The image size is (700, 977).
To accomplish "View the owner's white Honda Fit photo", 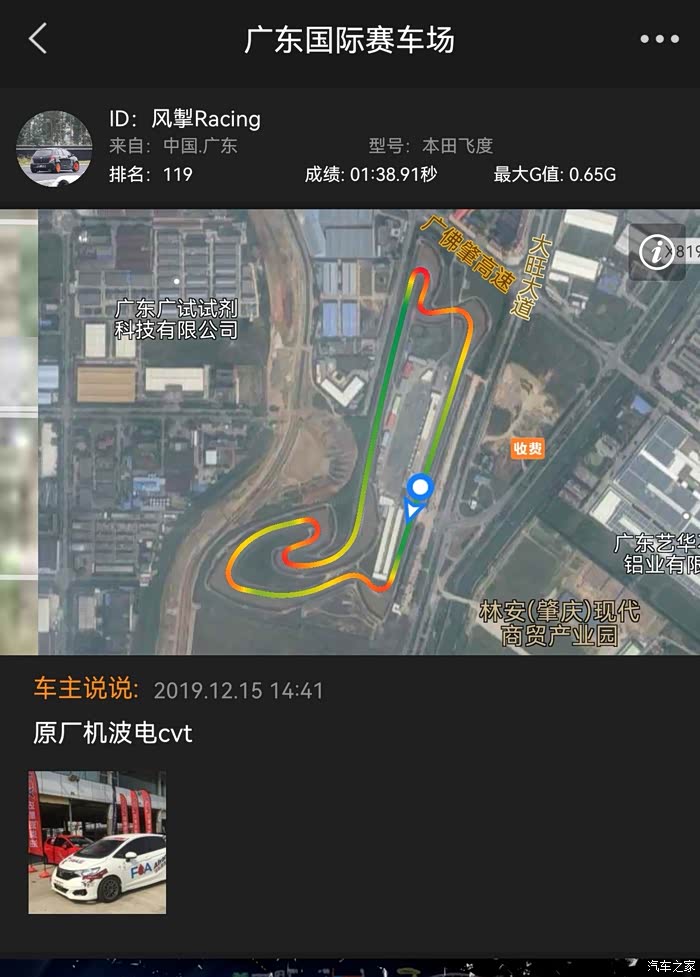I will (x=97, y=841).
